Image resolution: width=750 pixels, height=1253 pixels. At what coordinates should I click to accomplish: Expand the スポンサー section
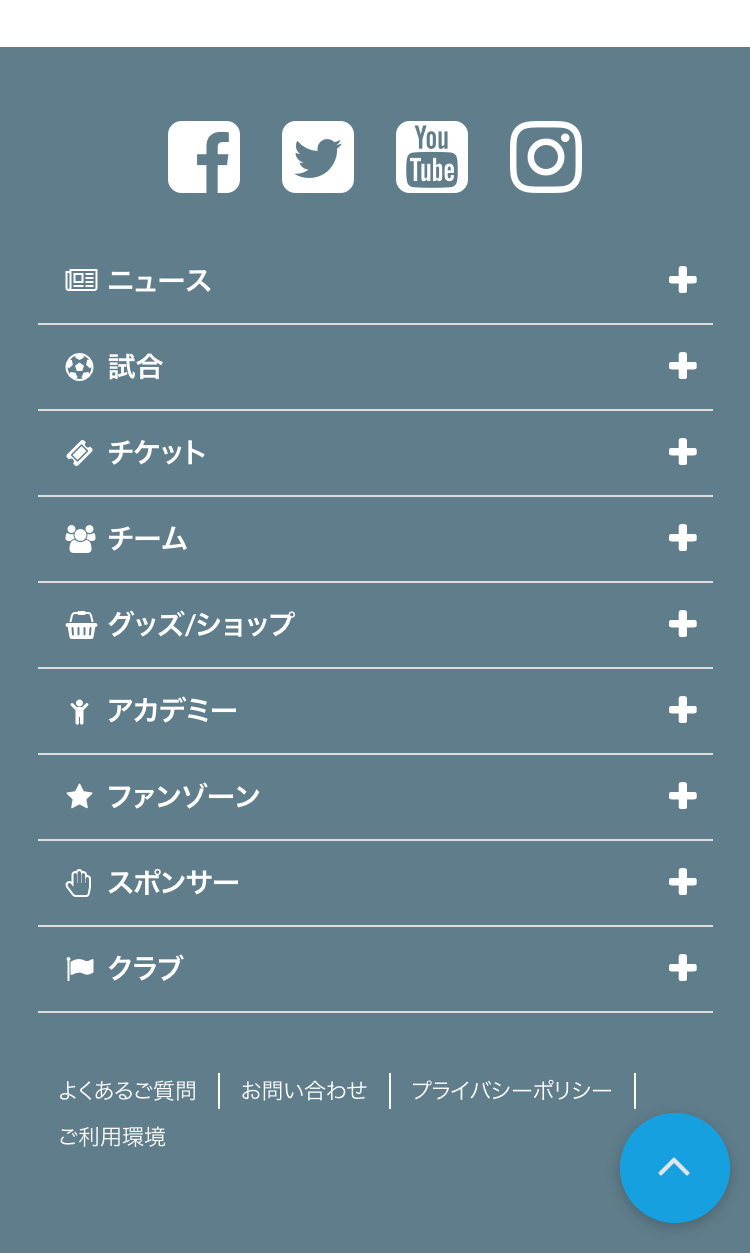pyautogui.click(x=375, y=883)
